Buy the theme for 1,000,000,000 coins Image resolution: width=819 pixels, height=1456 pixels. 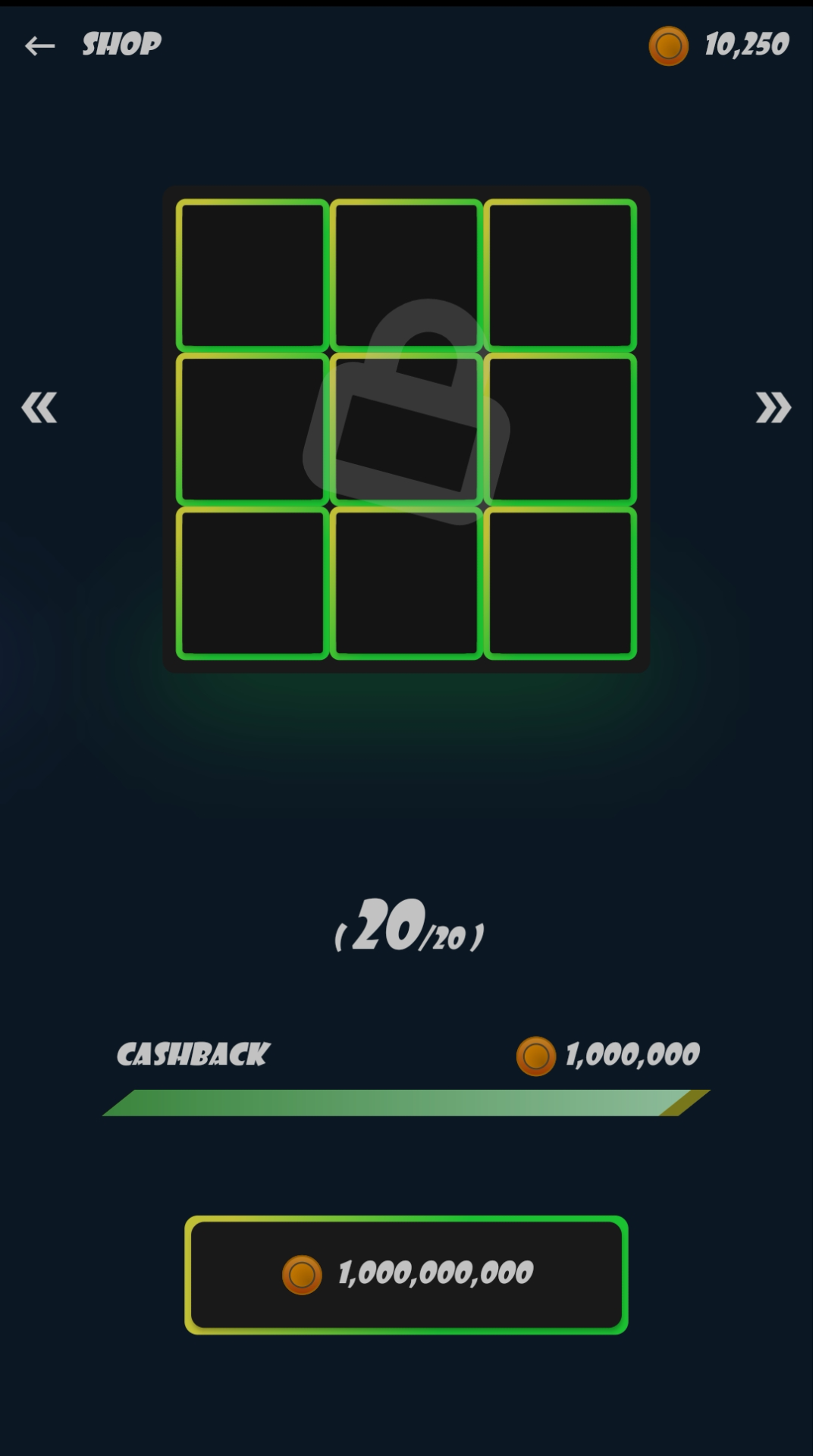(x=406, y=1275)
